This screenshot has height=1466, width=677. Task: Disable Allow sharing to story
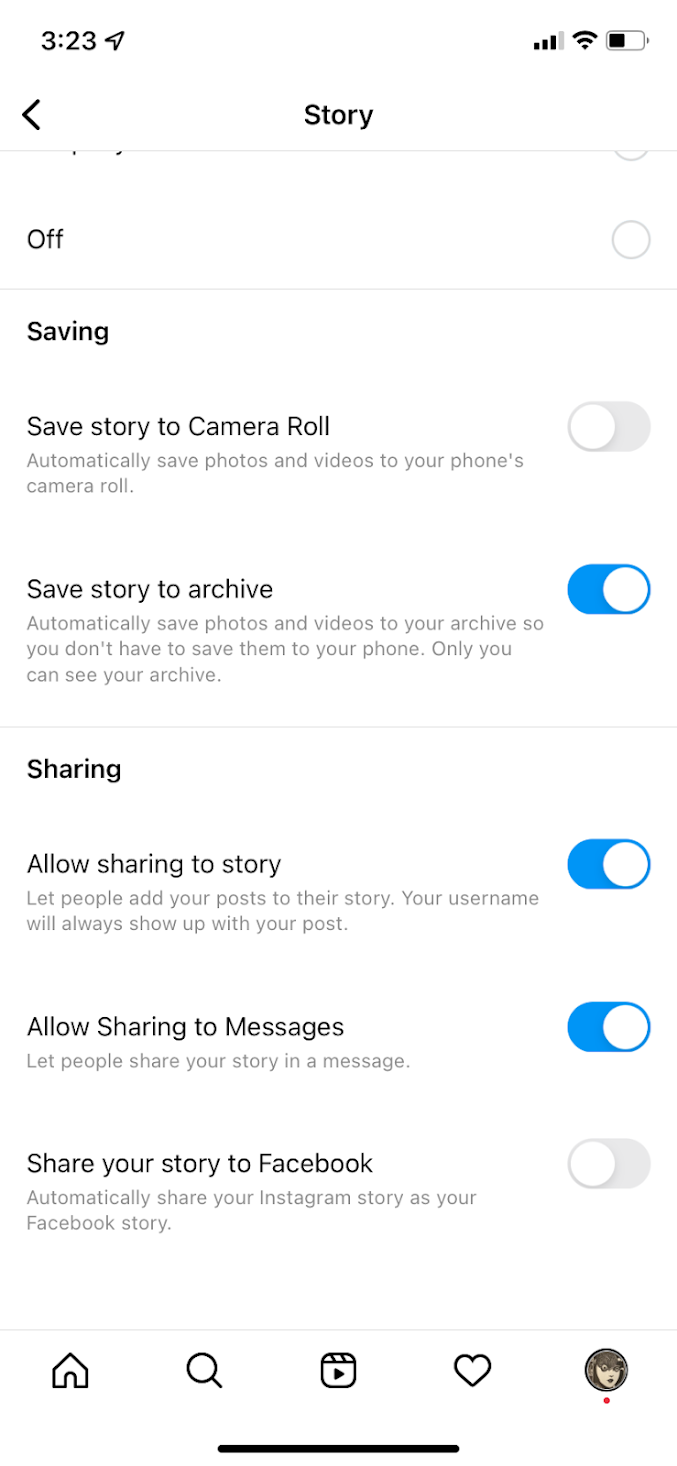609,864
